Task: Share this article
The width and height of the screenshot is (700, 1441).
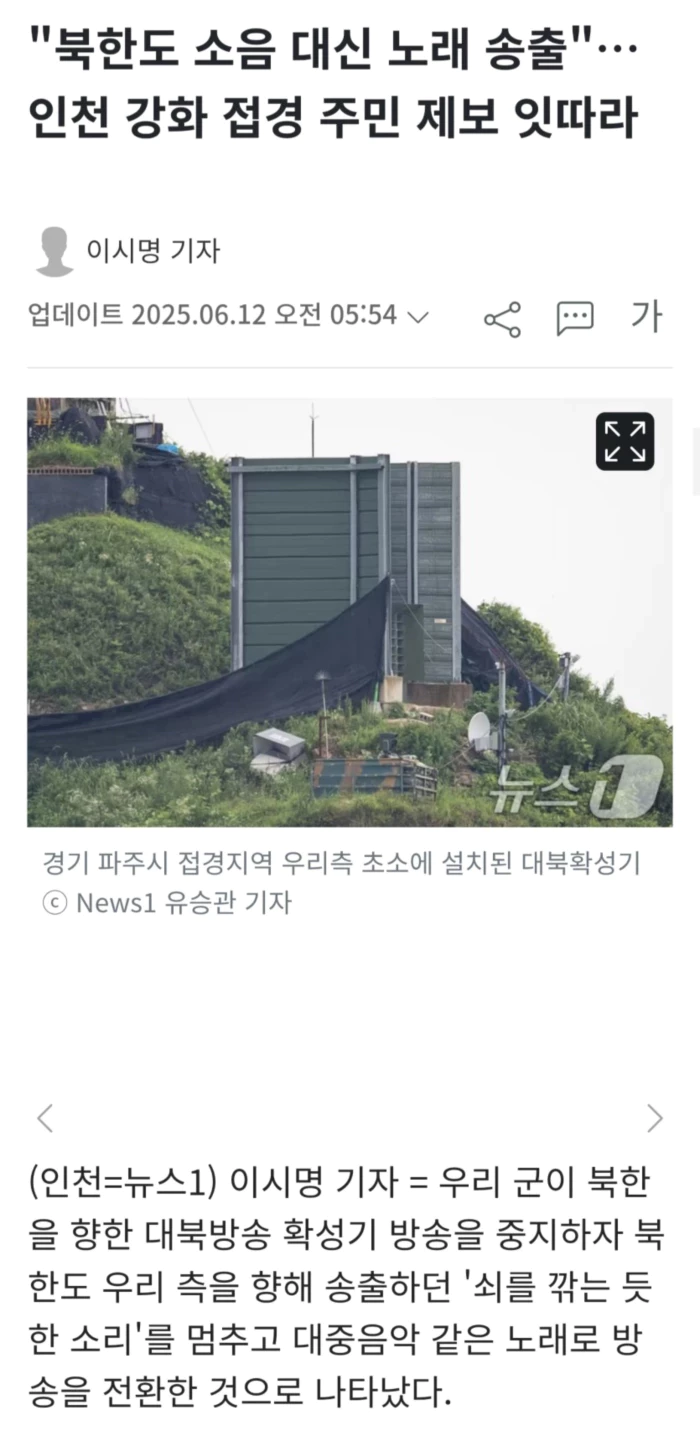Action: [x=502, y=319]
